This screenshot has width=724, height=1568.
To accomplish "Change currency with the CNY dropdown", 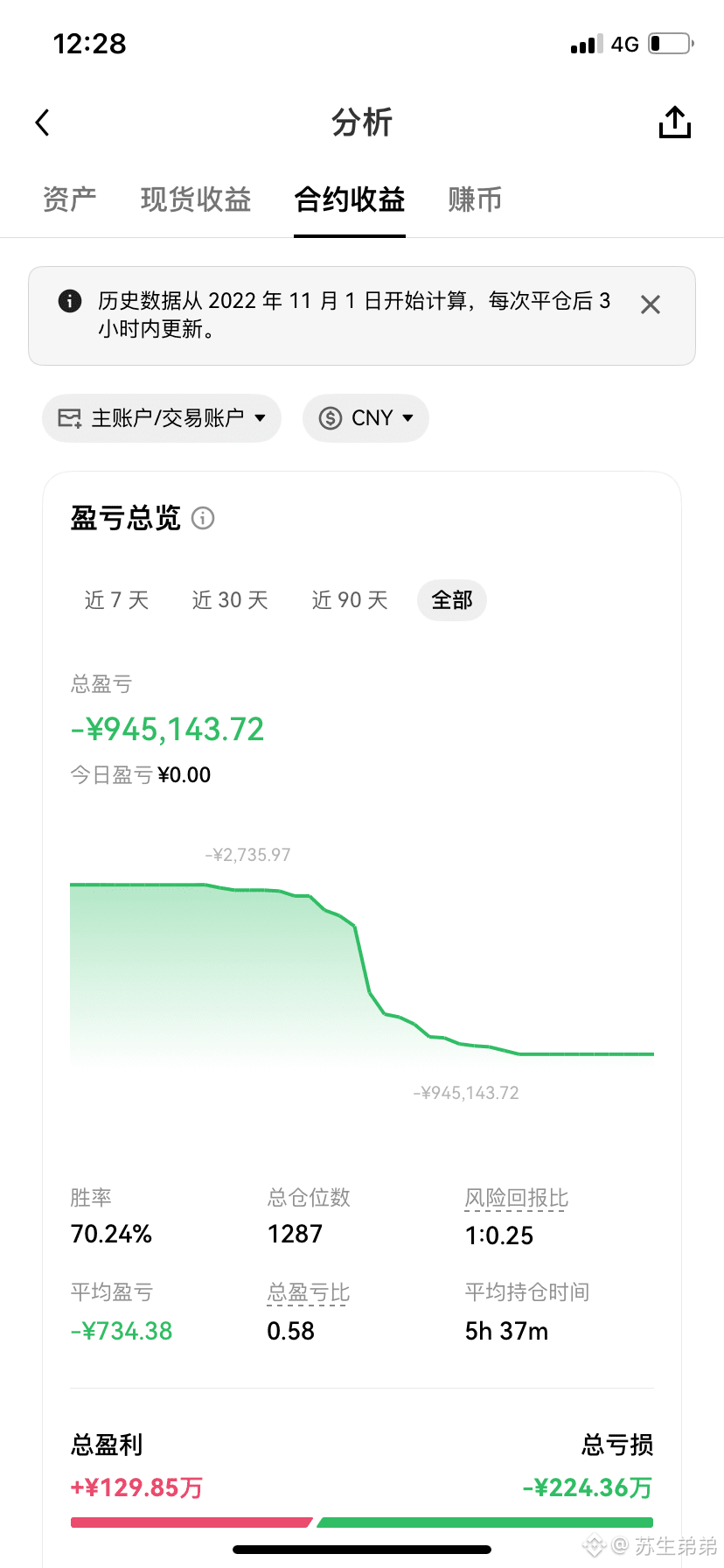I will tap(365, 418).
